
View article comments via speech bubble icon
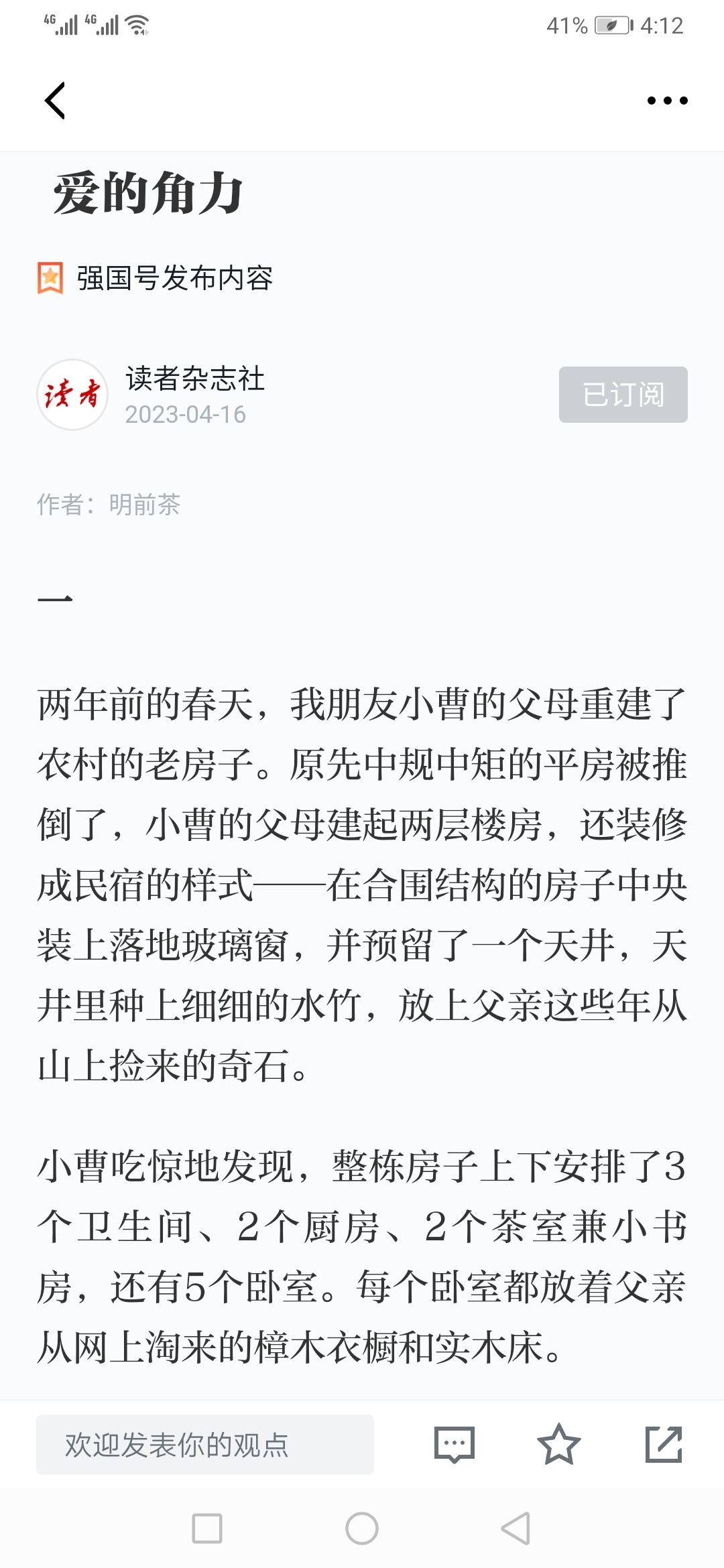(x=455, y=1445)
